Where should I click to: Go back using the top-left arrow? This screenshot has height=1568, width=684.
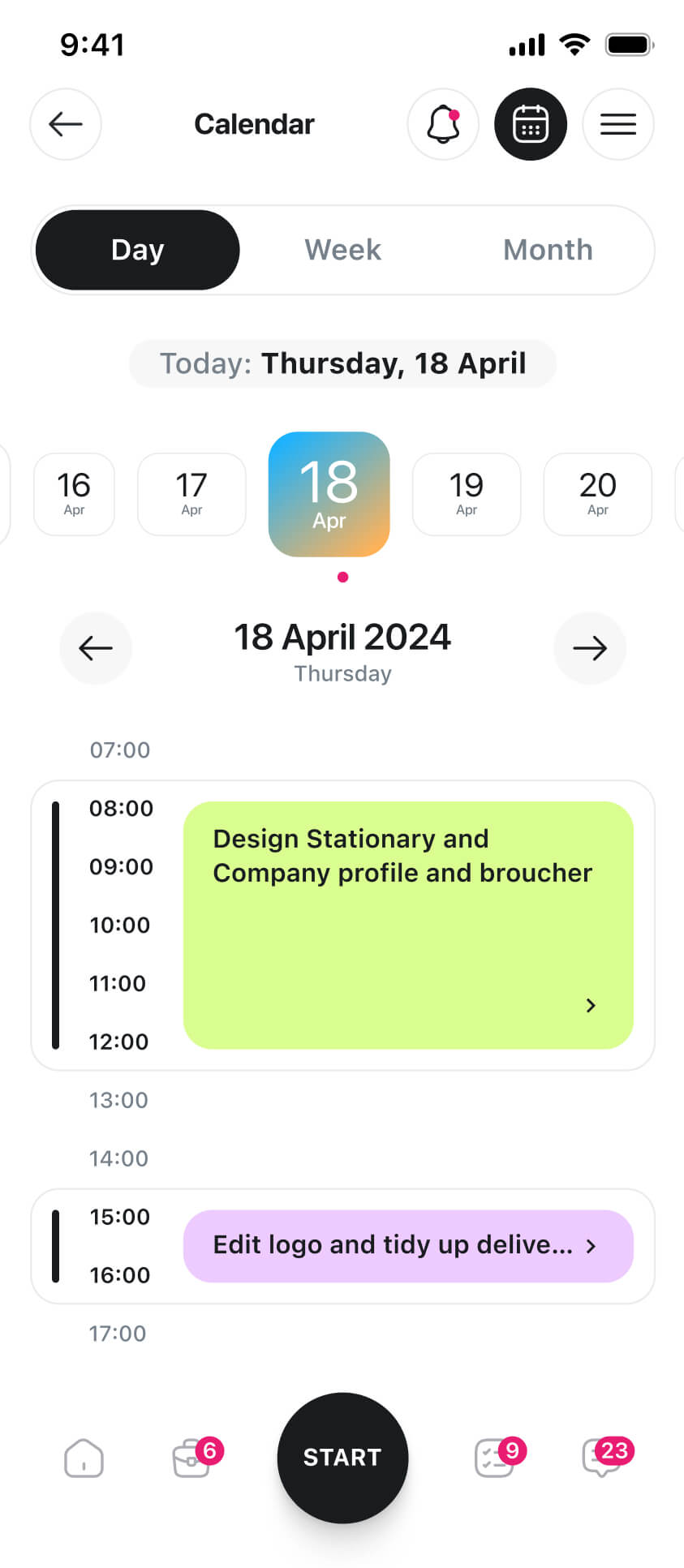(66, 124)
